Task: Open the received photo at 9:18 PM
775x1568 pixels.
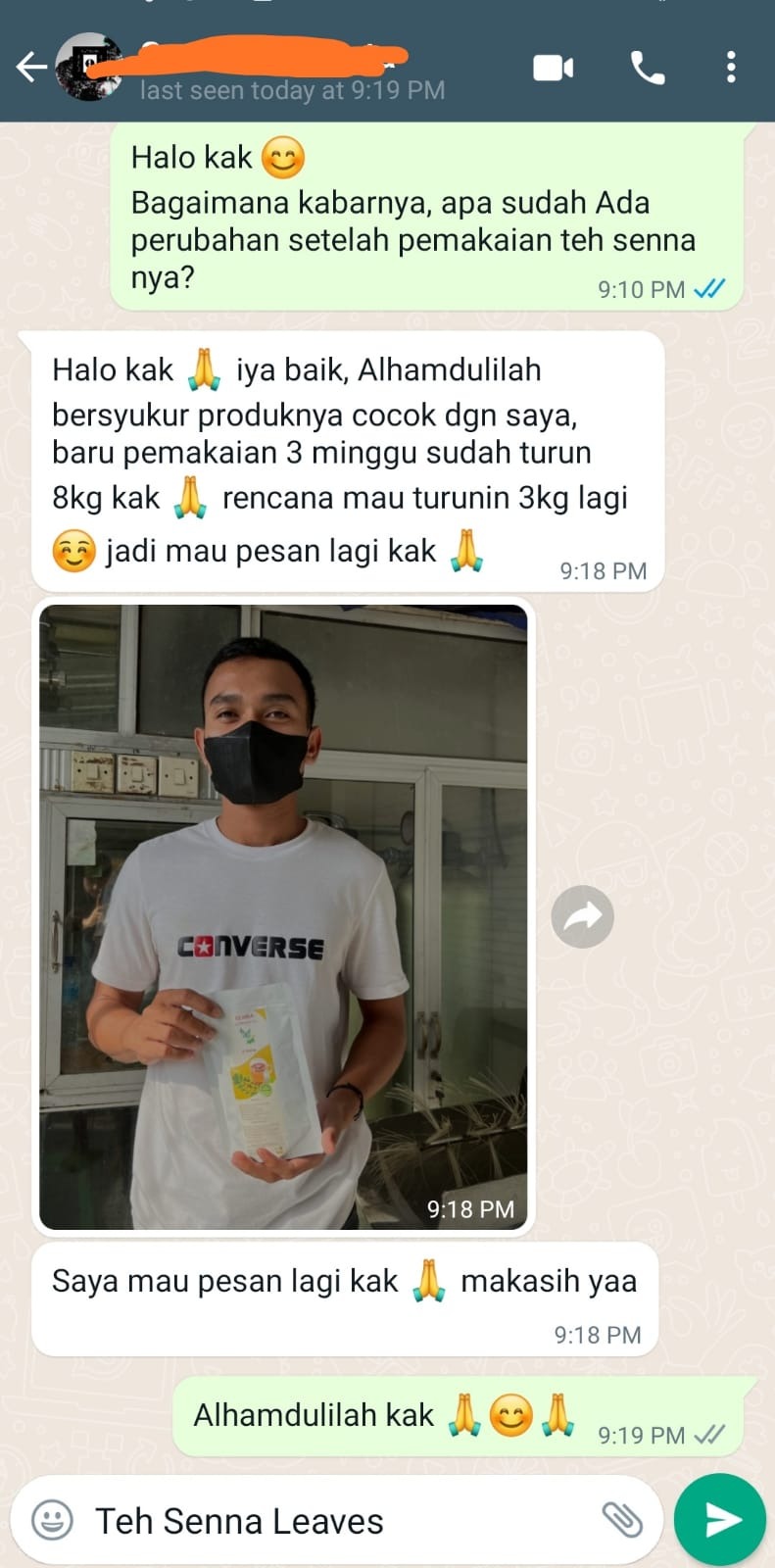Action: pos(283,916)
